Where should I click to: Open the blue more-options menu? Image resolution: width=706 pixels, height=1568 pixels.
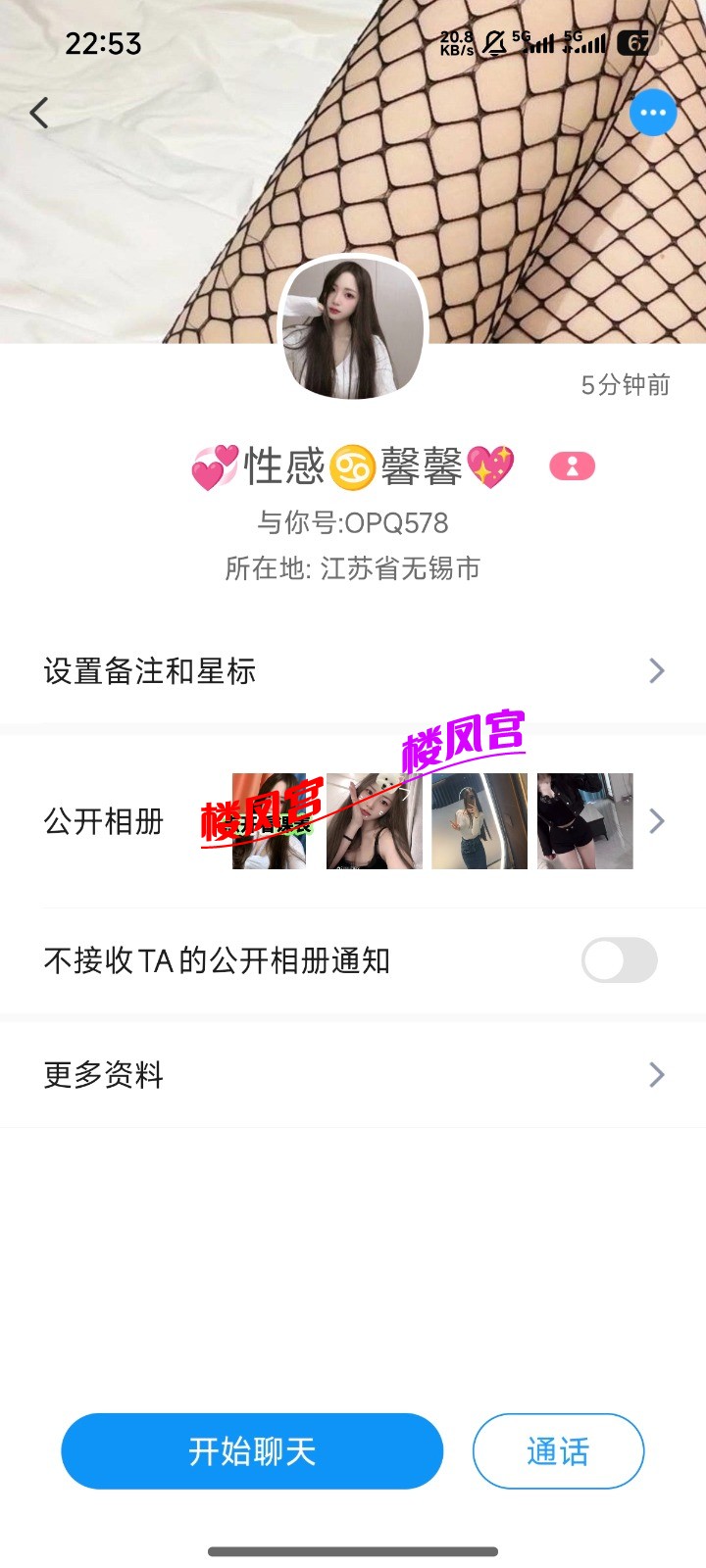(652, 113)
